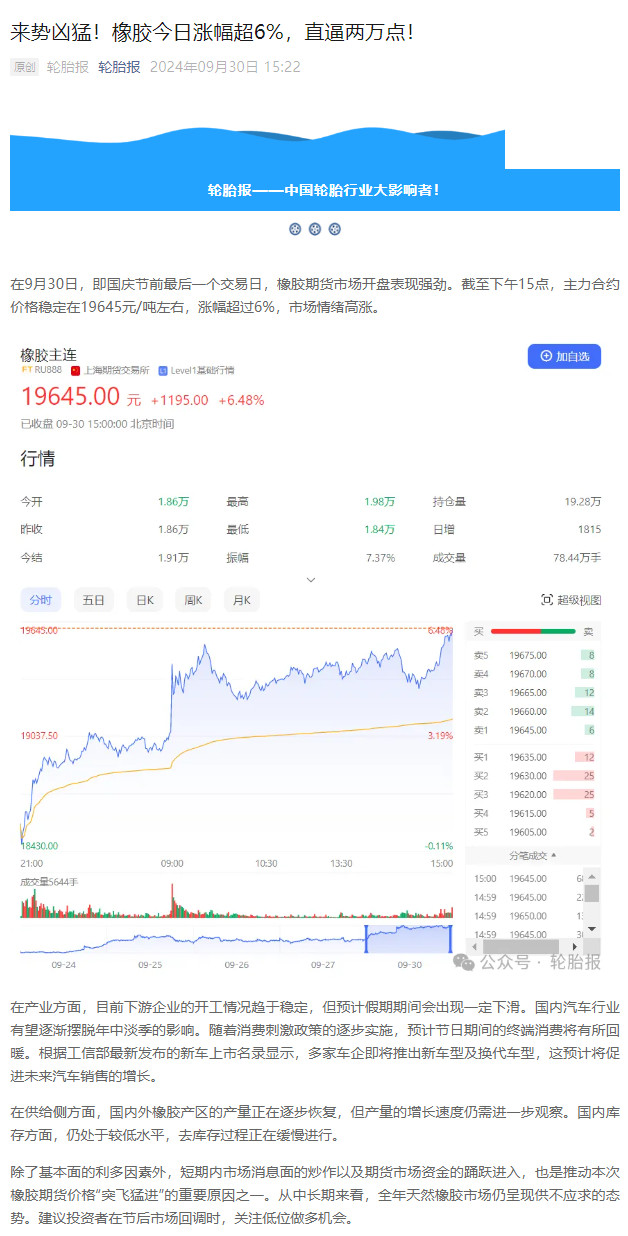
Task: Open the 轮胎报 account link under the title
Action: click(x=119, y=67)
